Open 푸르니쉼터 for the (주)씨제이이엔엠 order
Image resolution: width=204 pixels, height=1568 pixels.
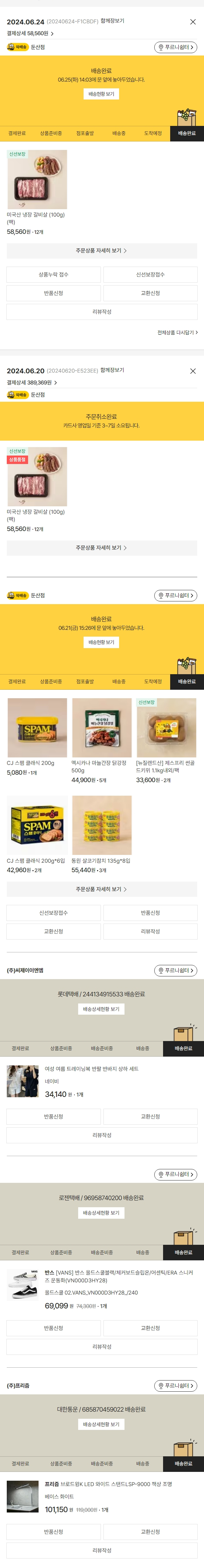click(x=175, y=970)
